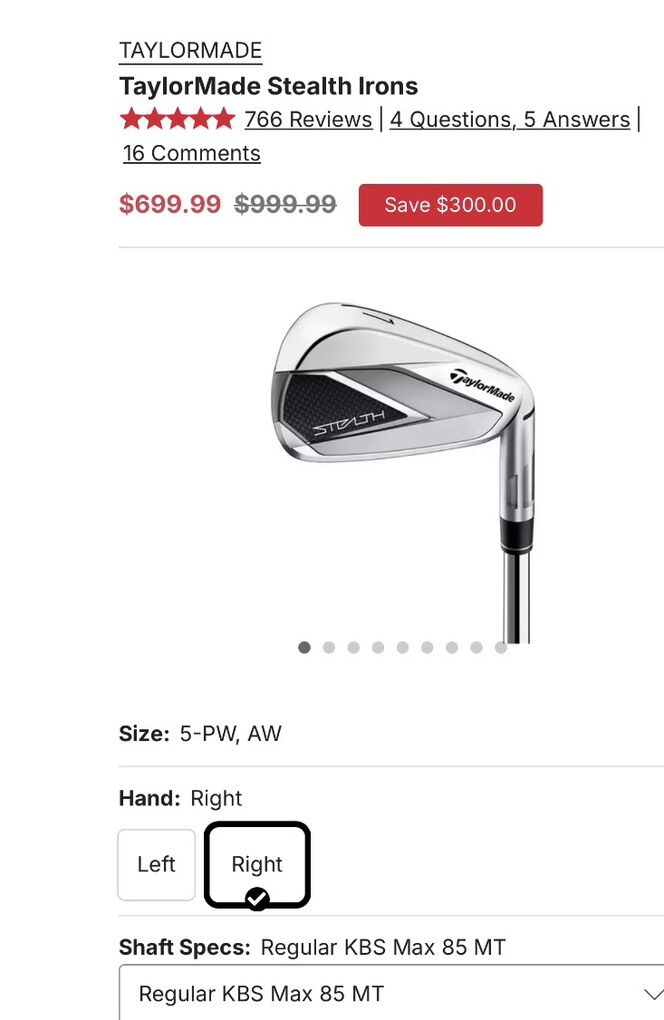The height and width of the screenshot is (1020, 664).
Task: View the 766 Reviews
Action: pos(308,120)
